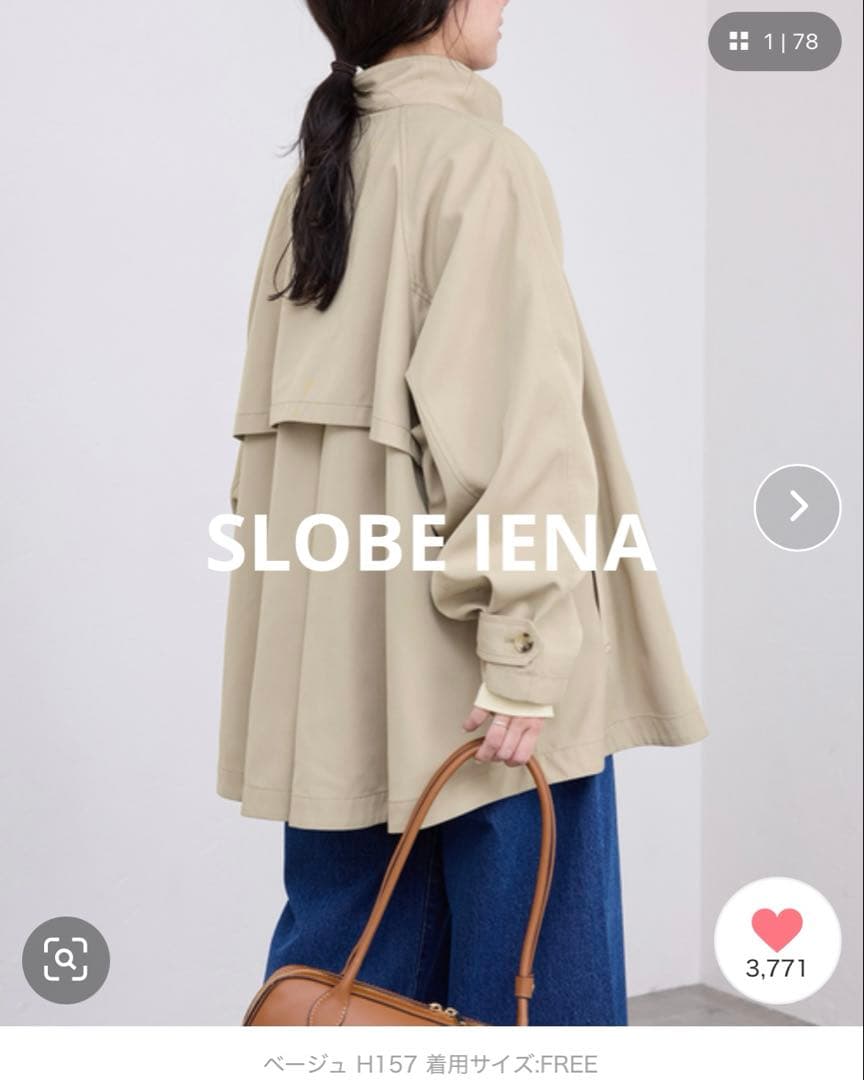Favorite this item with the heart button
This screenshot has height=1080, width=864.
tap(777, 940)
